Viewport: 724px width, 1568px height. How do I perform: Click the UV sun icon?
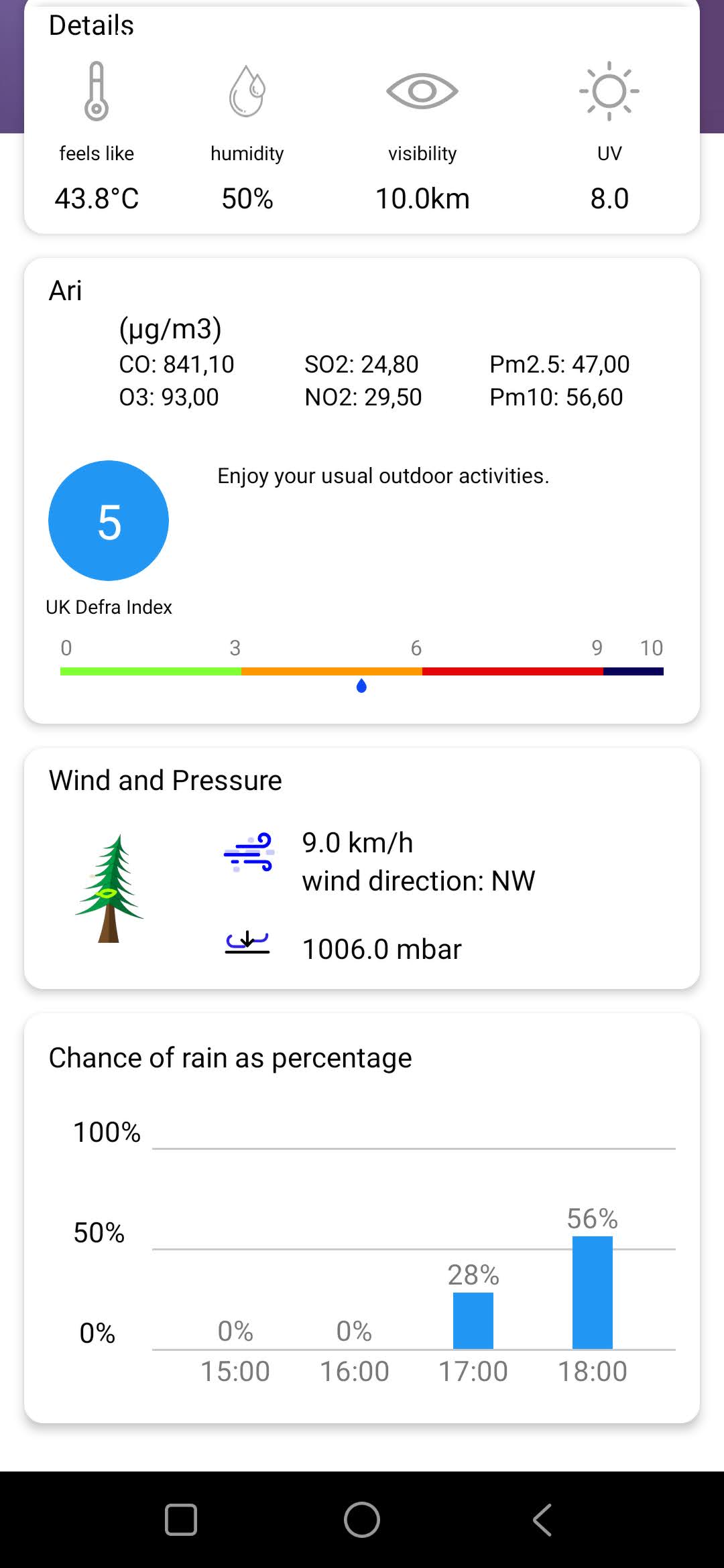tap(609, 90)
